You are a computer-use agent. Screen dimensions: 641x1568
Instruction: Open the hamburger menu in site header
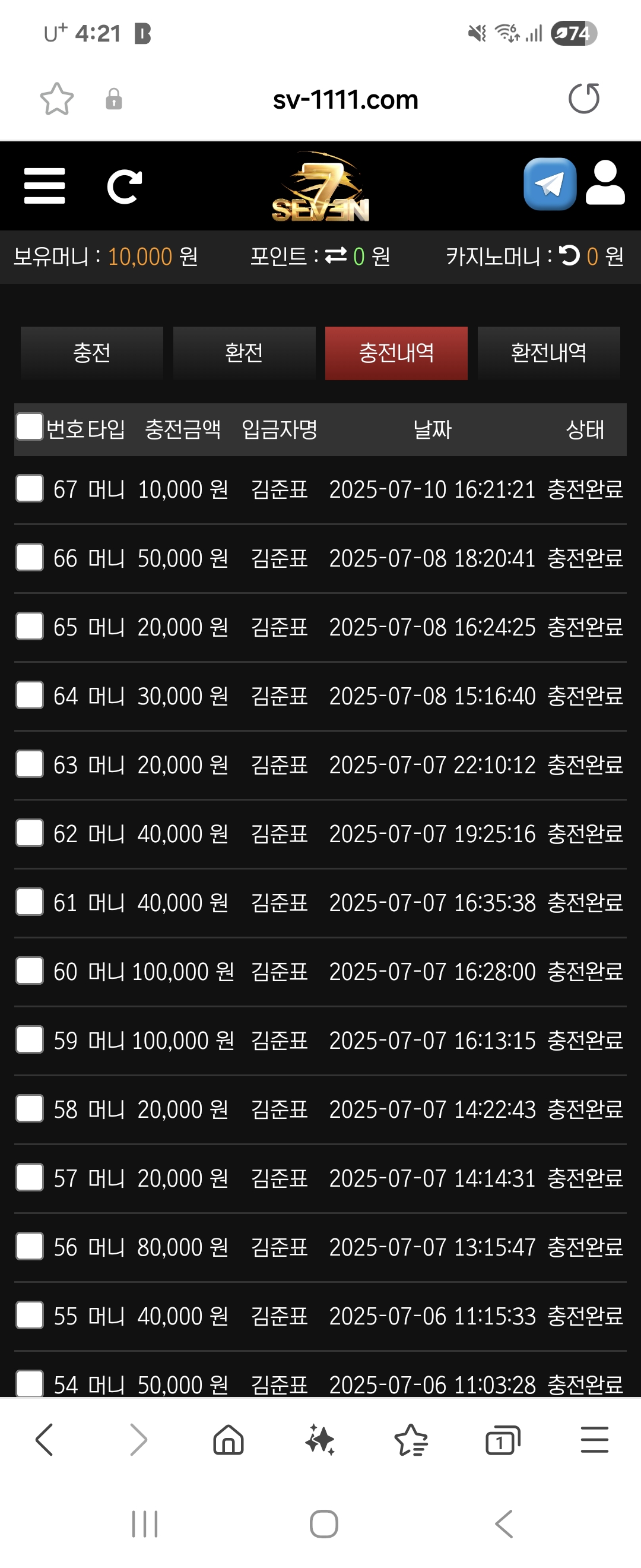point(45,186)
